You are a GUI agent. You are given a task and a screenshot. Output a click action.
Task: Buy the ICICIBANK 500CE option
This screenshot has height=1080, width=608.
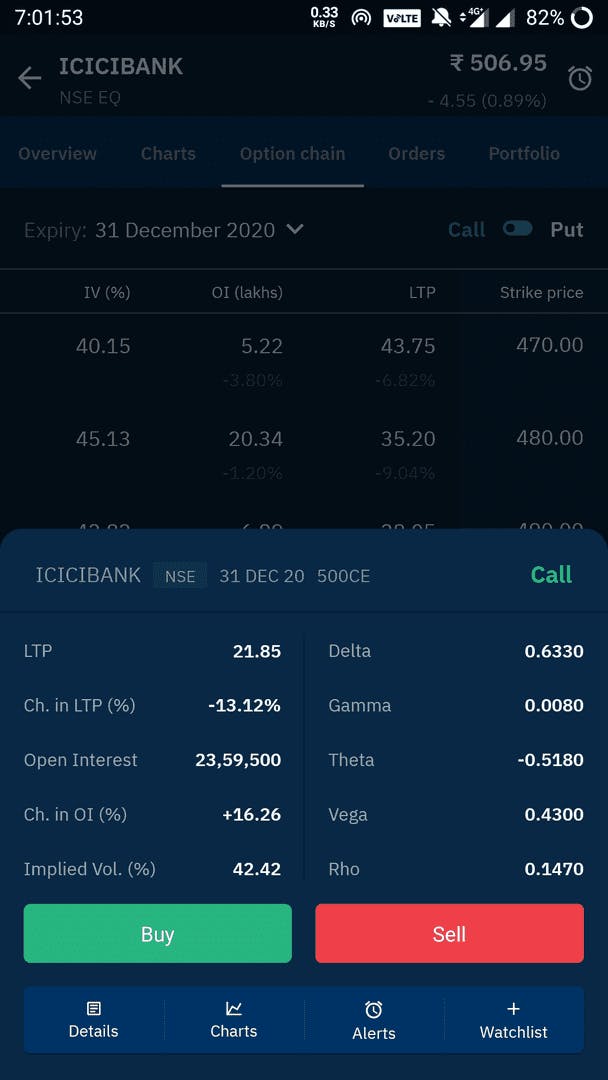tap(158, 933)
